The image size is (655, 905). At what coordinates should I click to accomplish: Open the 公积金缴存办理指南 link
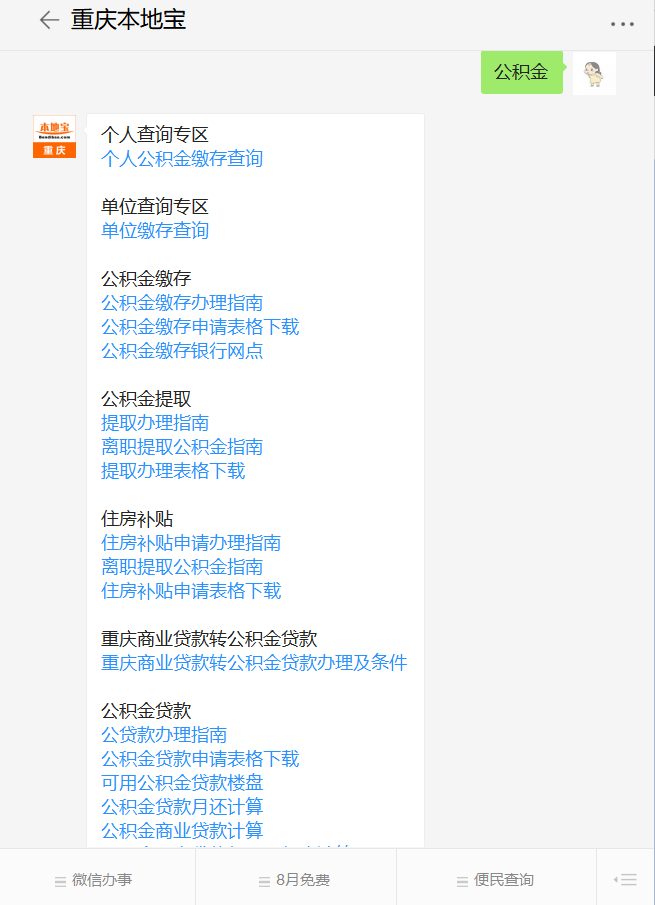[182, 303]
